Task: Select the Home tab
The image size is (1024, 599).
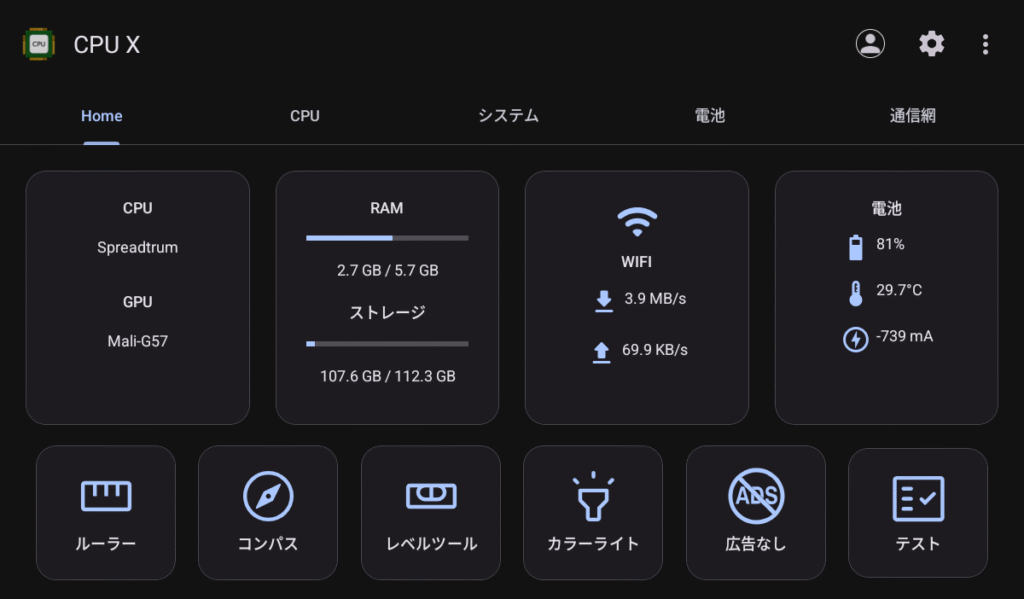Action: 102,116
